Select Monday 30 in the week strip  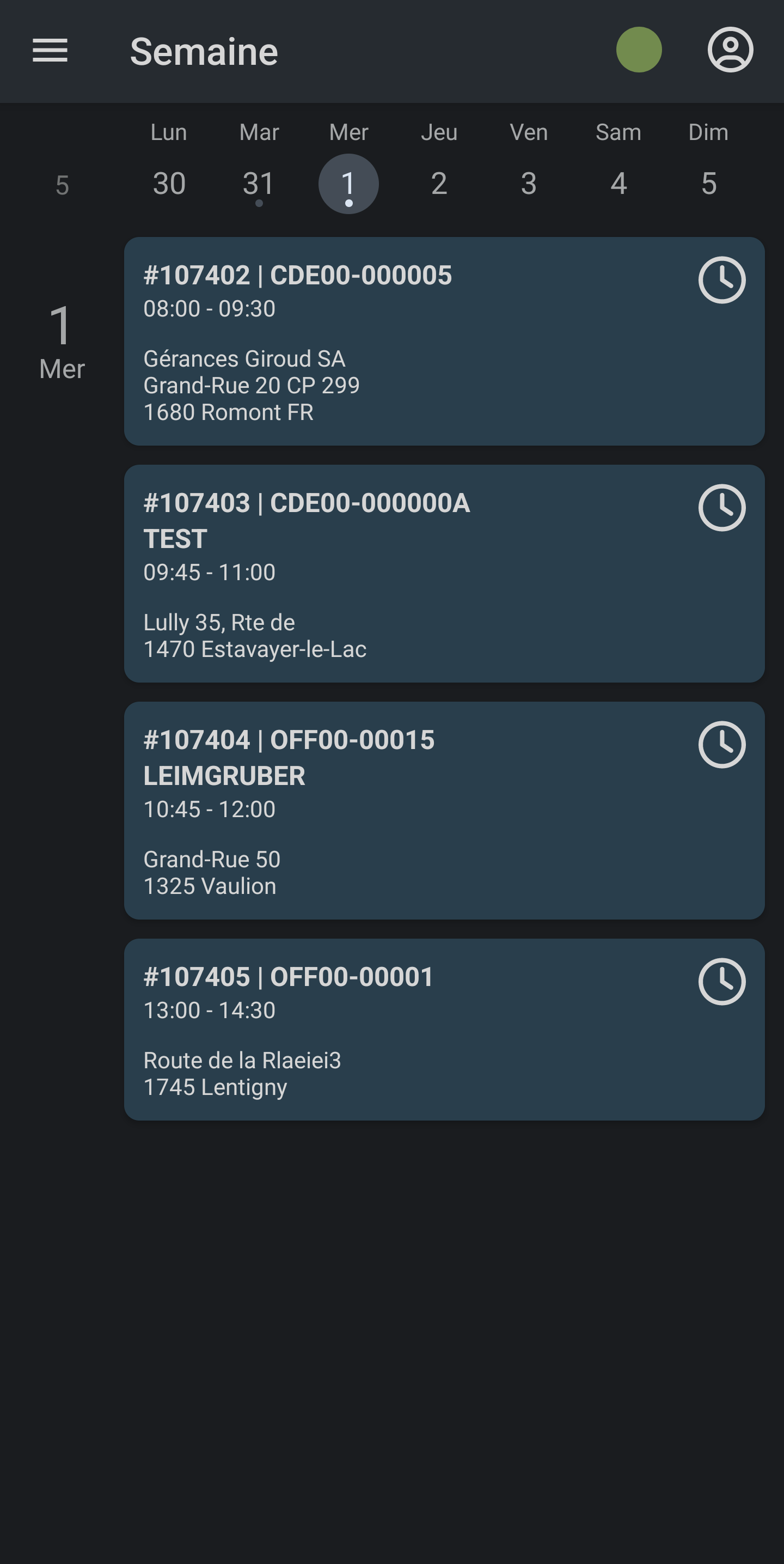(169, 184)
